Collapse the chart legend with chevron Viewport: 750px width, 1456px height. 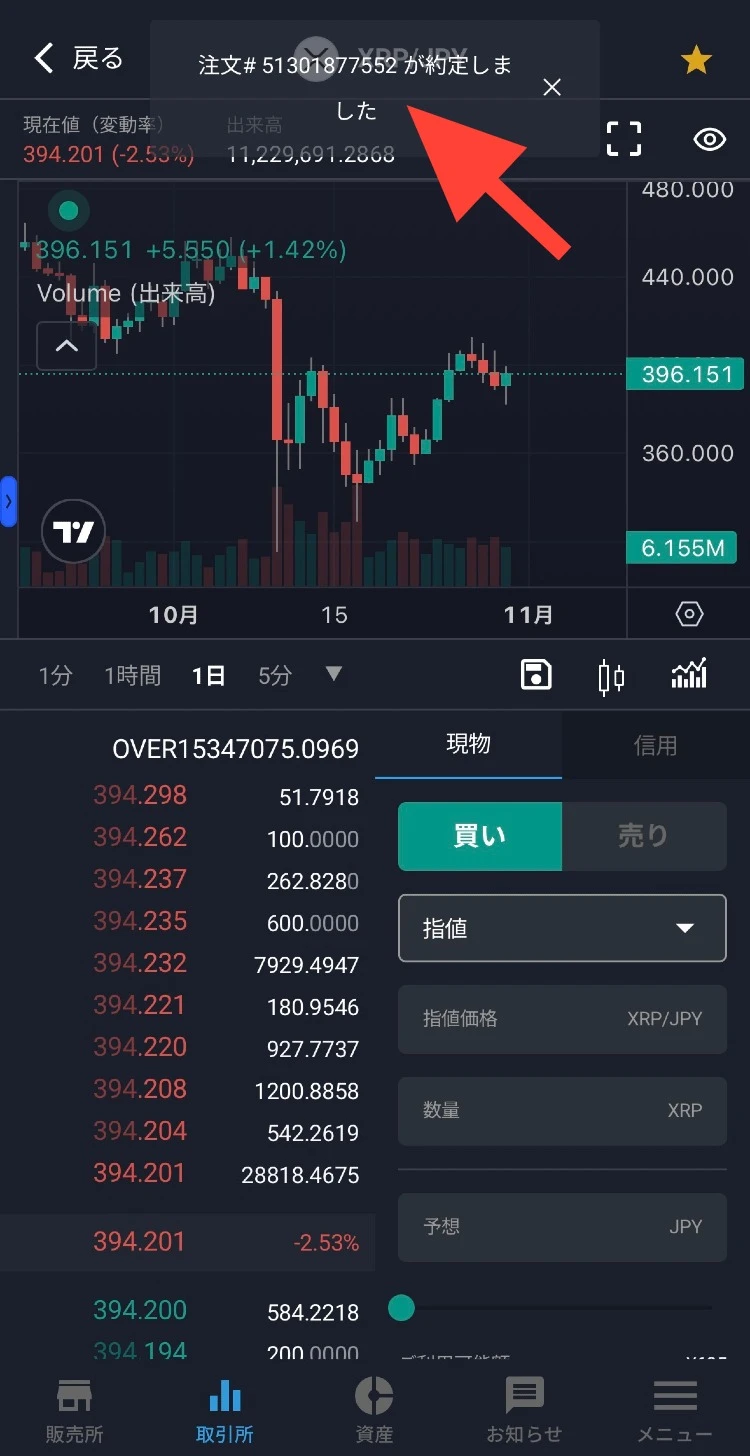click(x=66, y=345)
